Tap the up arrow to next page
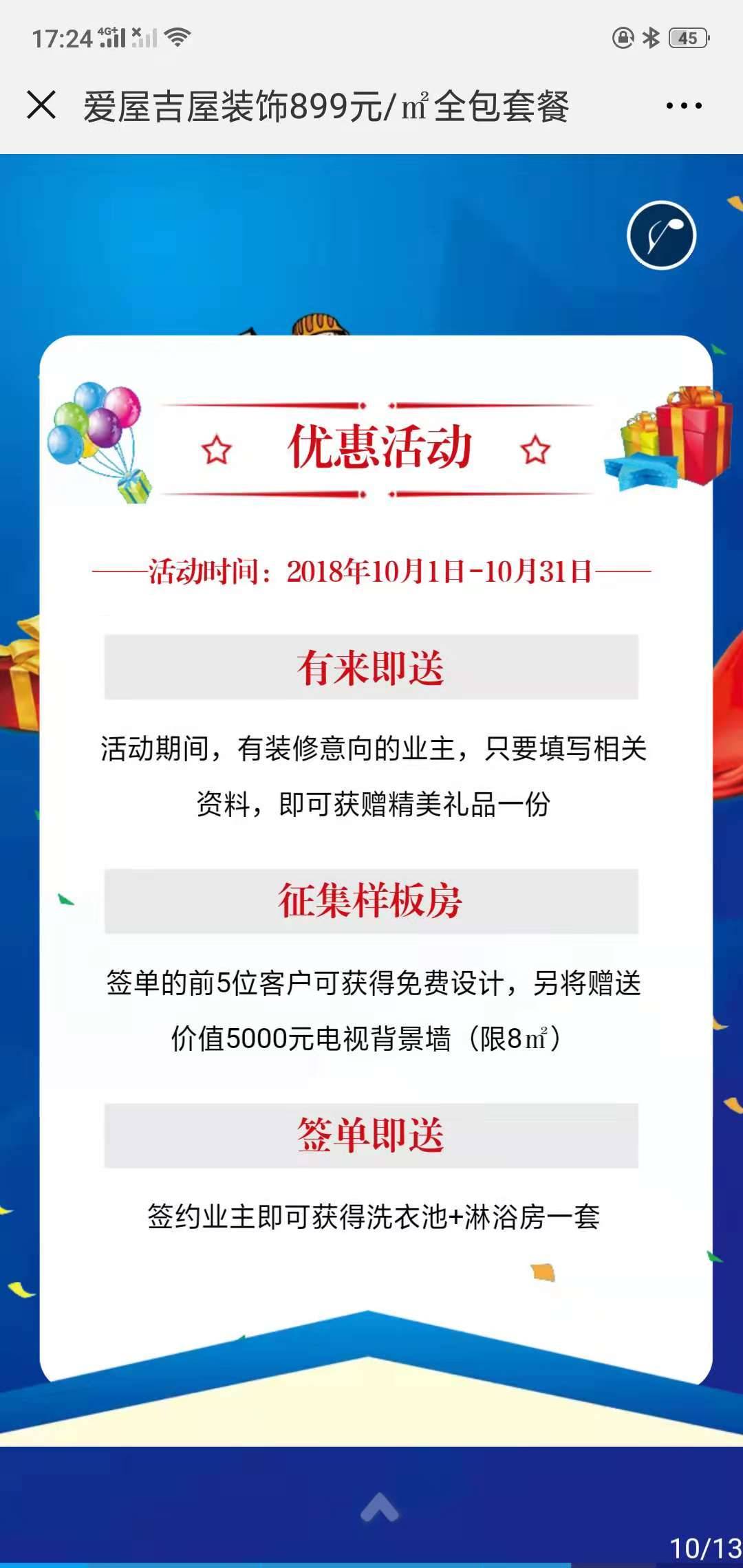The height and width of the screenshot is (1568, 743). pos(379,1507)
